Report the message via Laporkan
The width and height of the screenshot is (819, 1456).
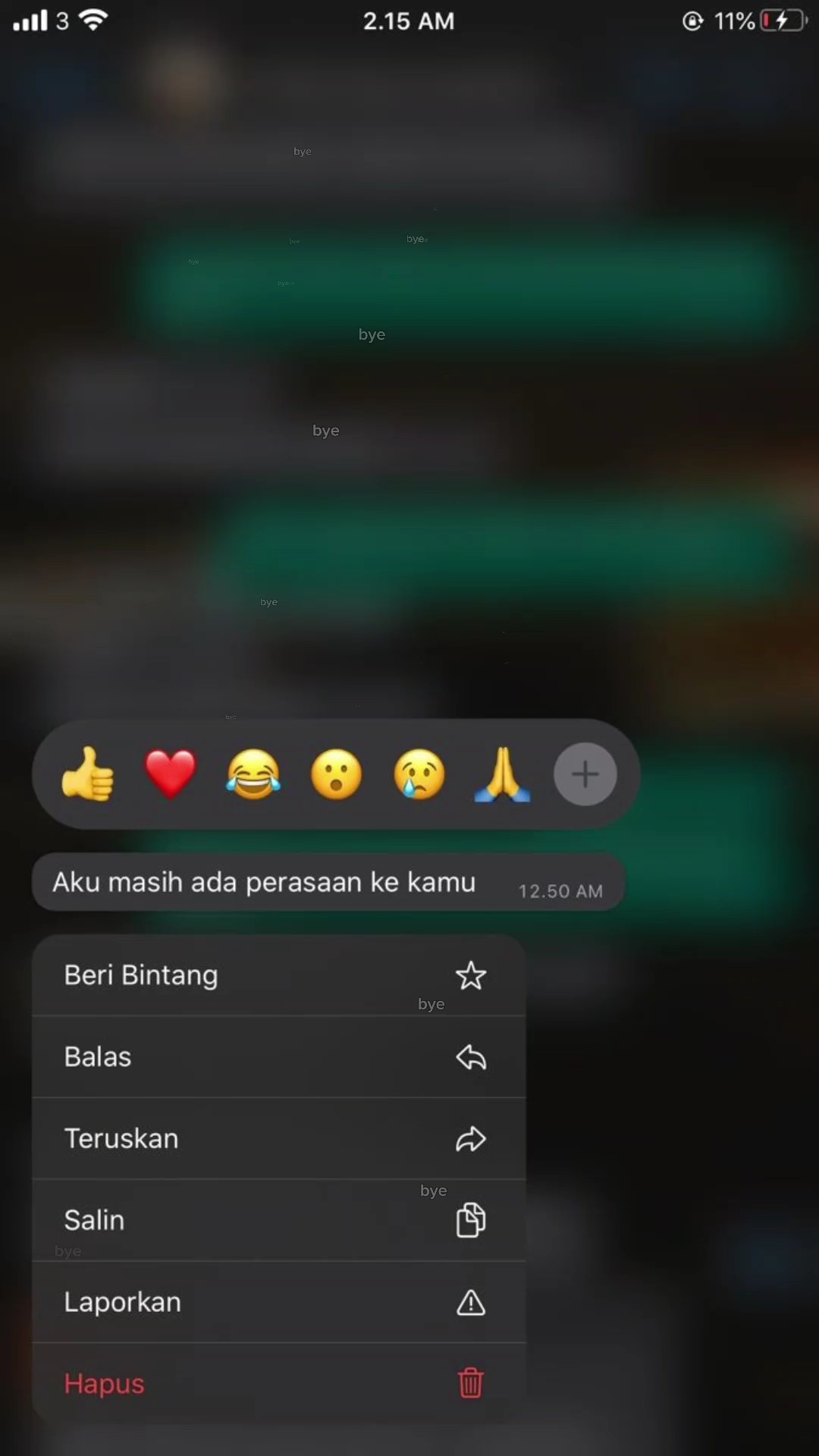[x=279, y=1303]
